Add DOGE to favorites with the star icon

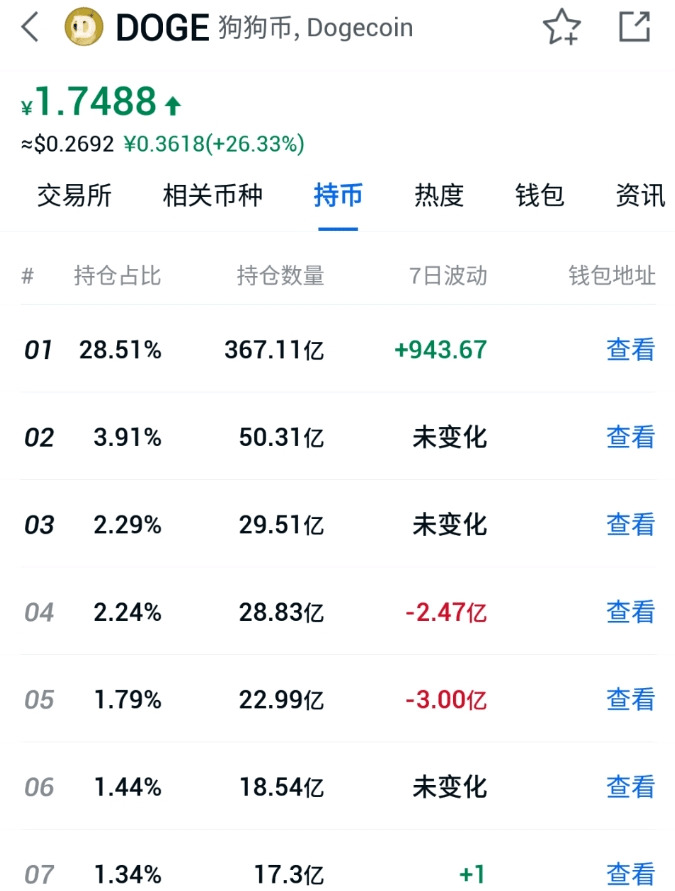click(561, 28)
